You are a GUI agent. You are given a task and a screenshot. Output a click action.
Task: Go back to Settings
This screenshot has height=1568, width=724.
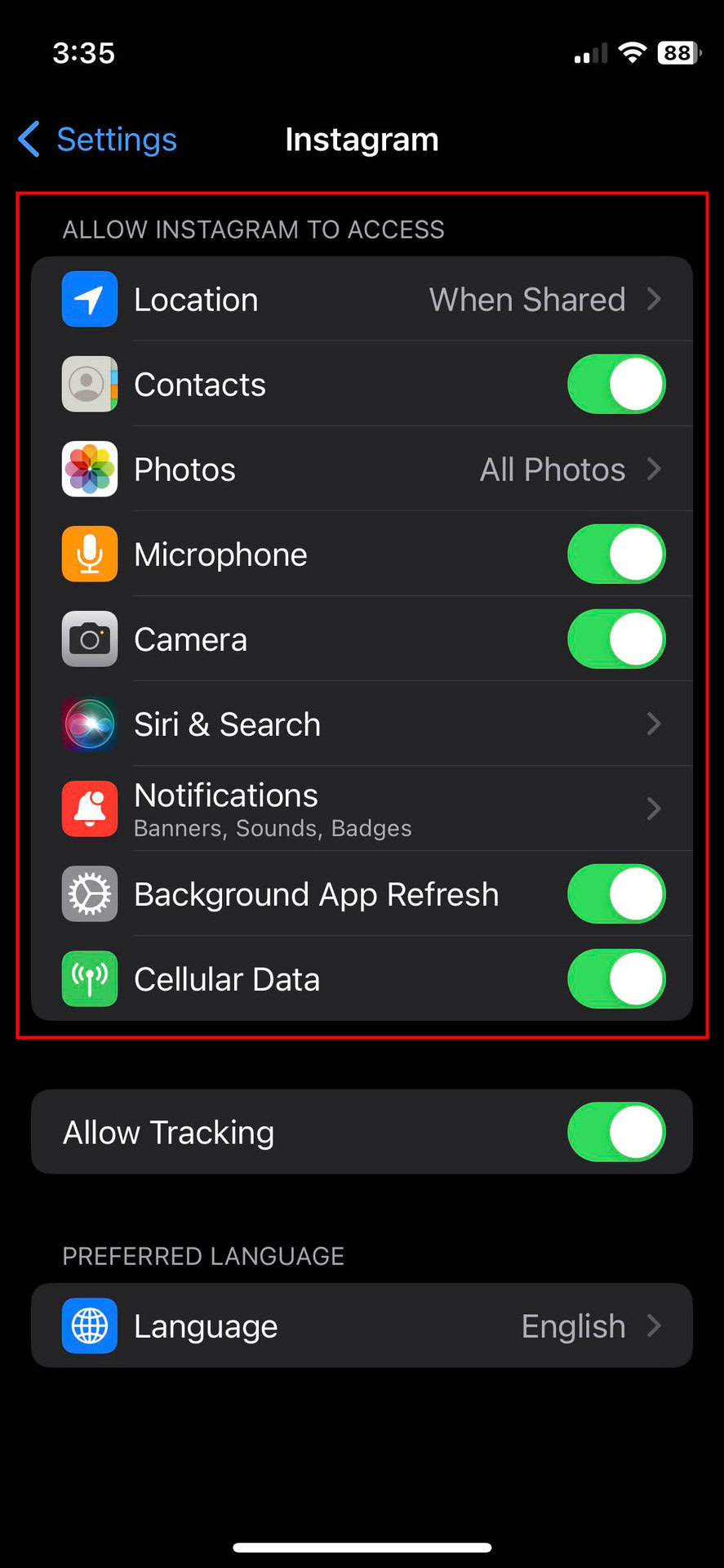98,140
